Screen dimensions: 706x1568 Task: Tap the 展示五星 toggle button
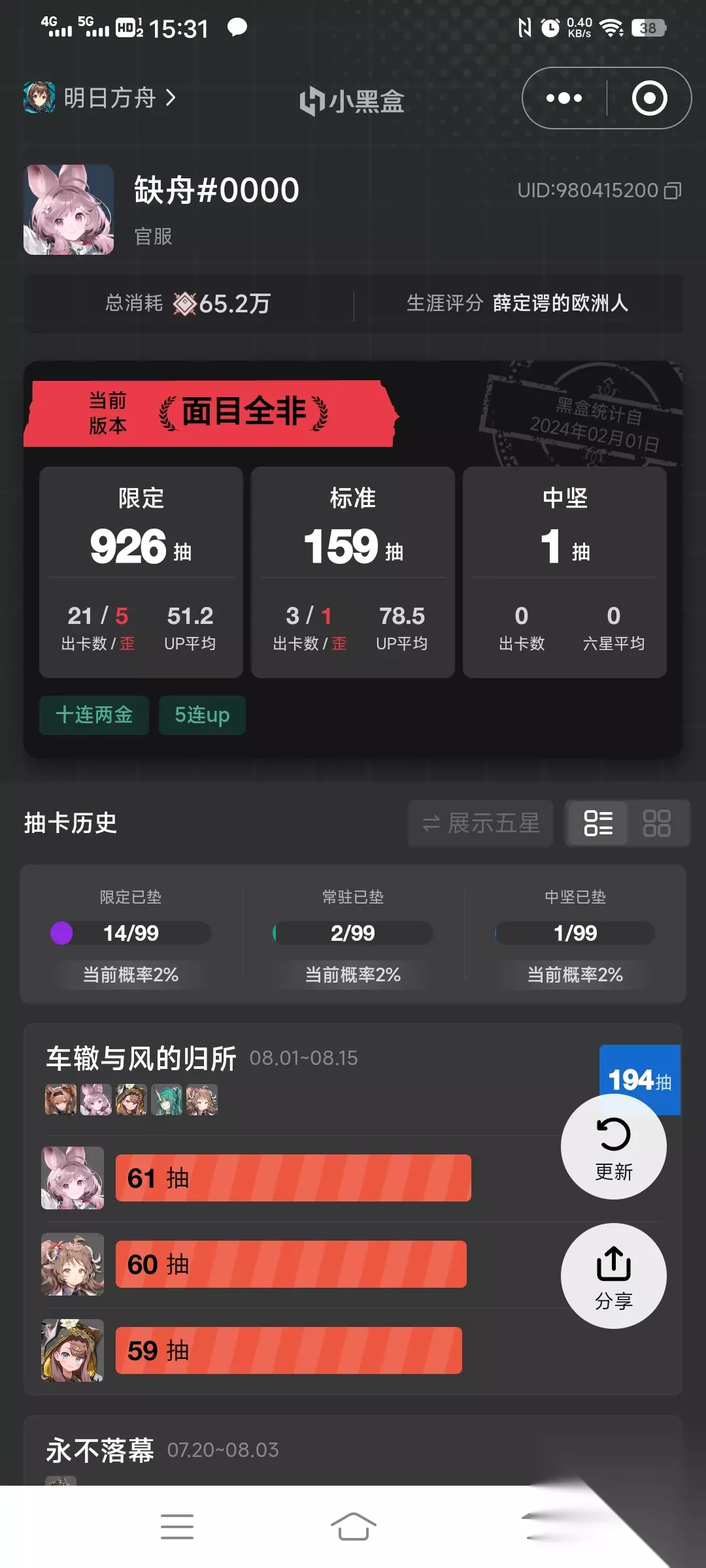point(480,823)
